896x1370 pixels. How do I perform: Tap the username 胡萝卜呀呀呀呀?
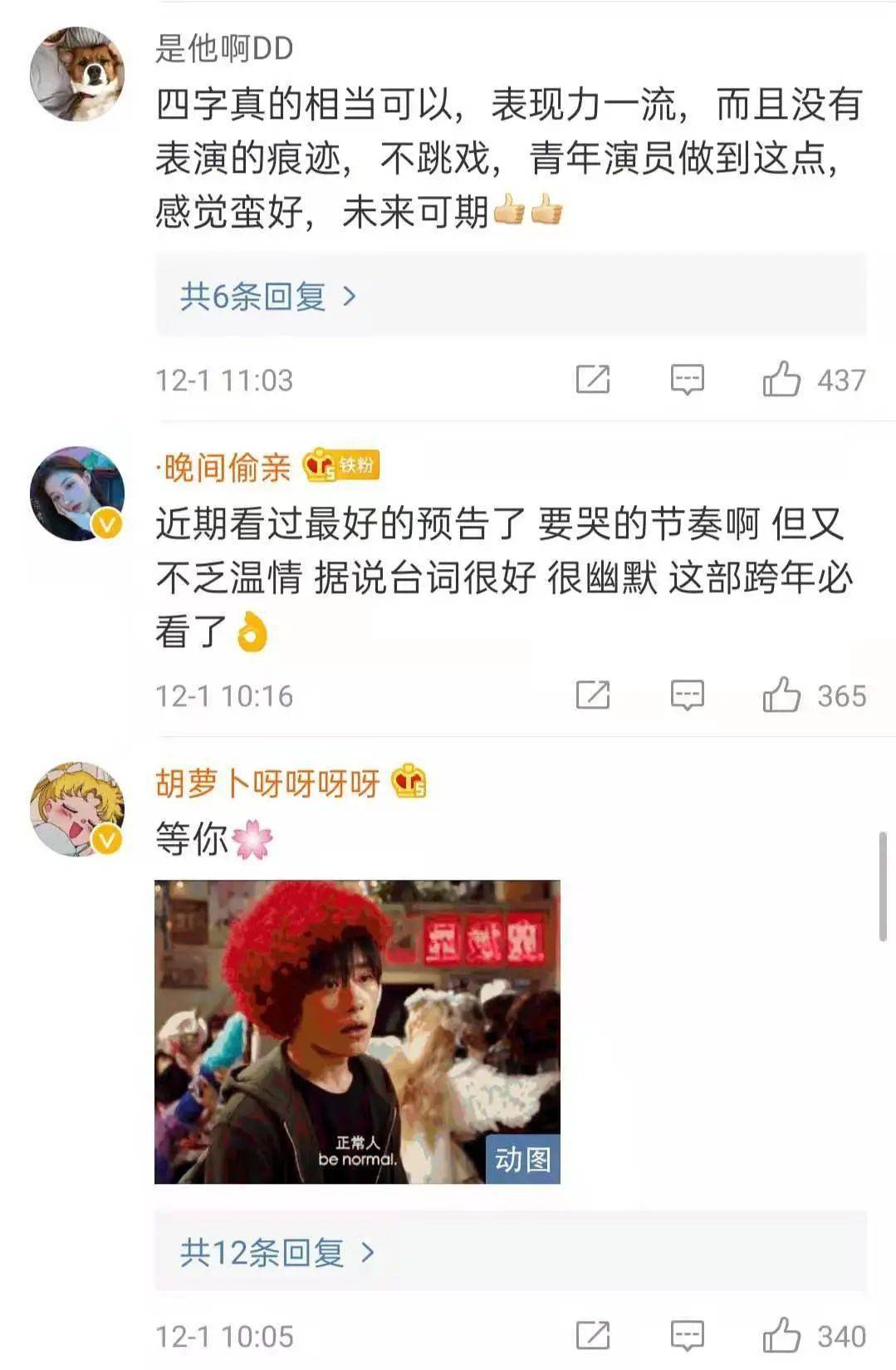(x=267, y=783)
